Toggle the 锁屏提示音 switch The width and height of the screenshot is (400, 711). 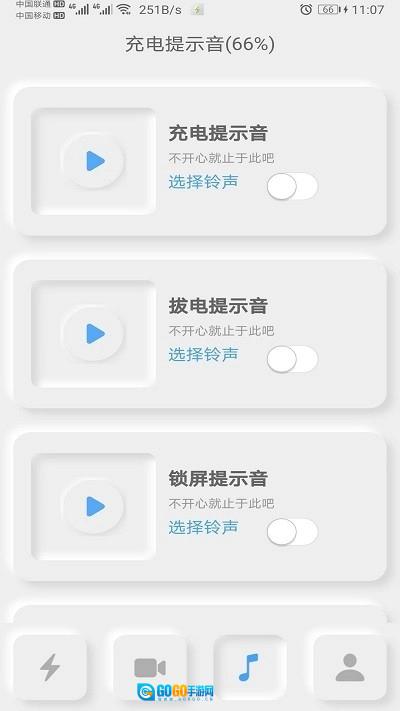coord(292,532)
